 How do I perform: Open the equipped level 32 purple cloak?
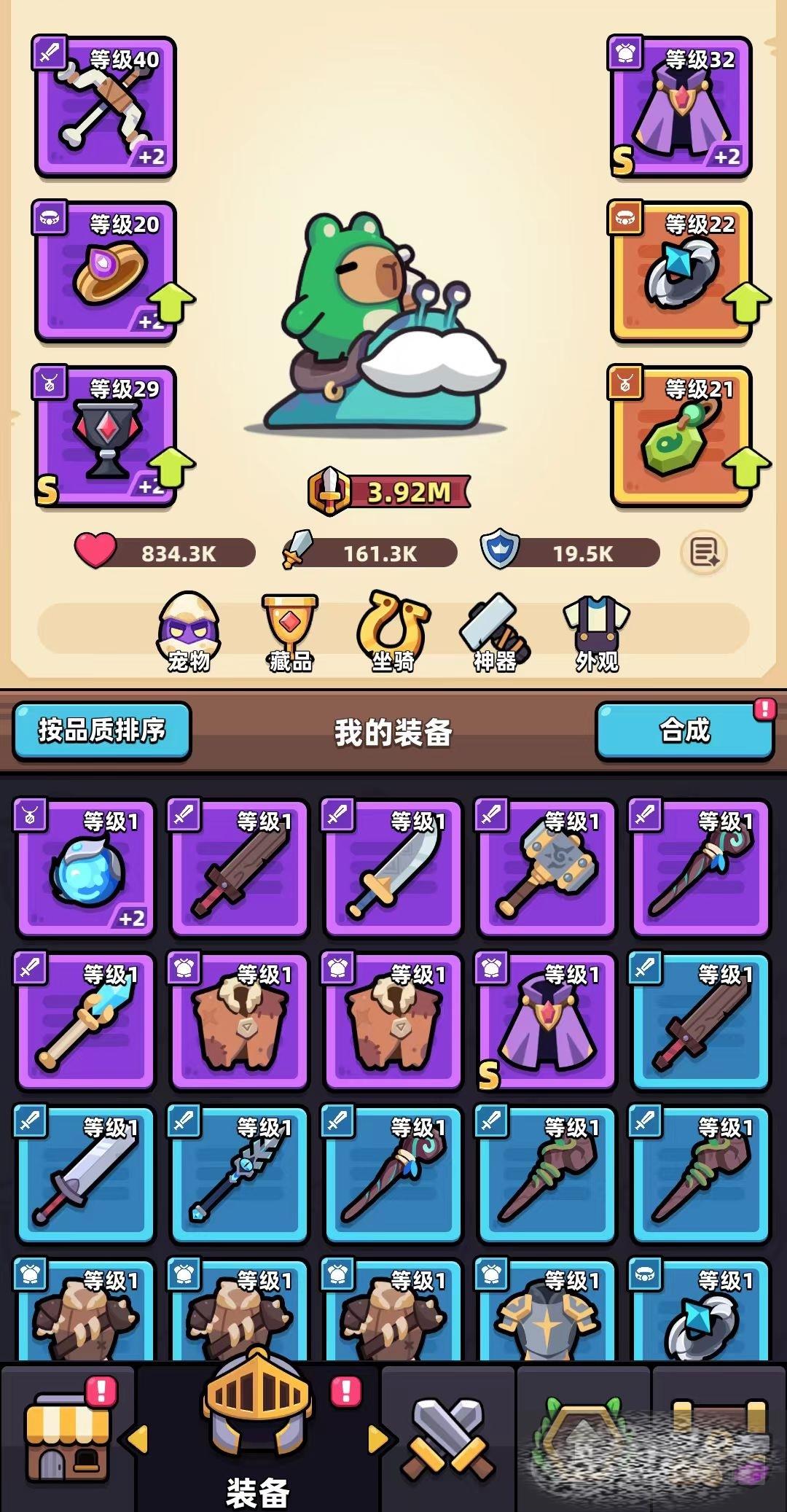[681, 108]
